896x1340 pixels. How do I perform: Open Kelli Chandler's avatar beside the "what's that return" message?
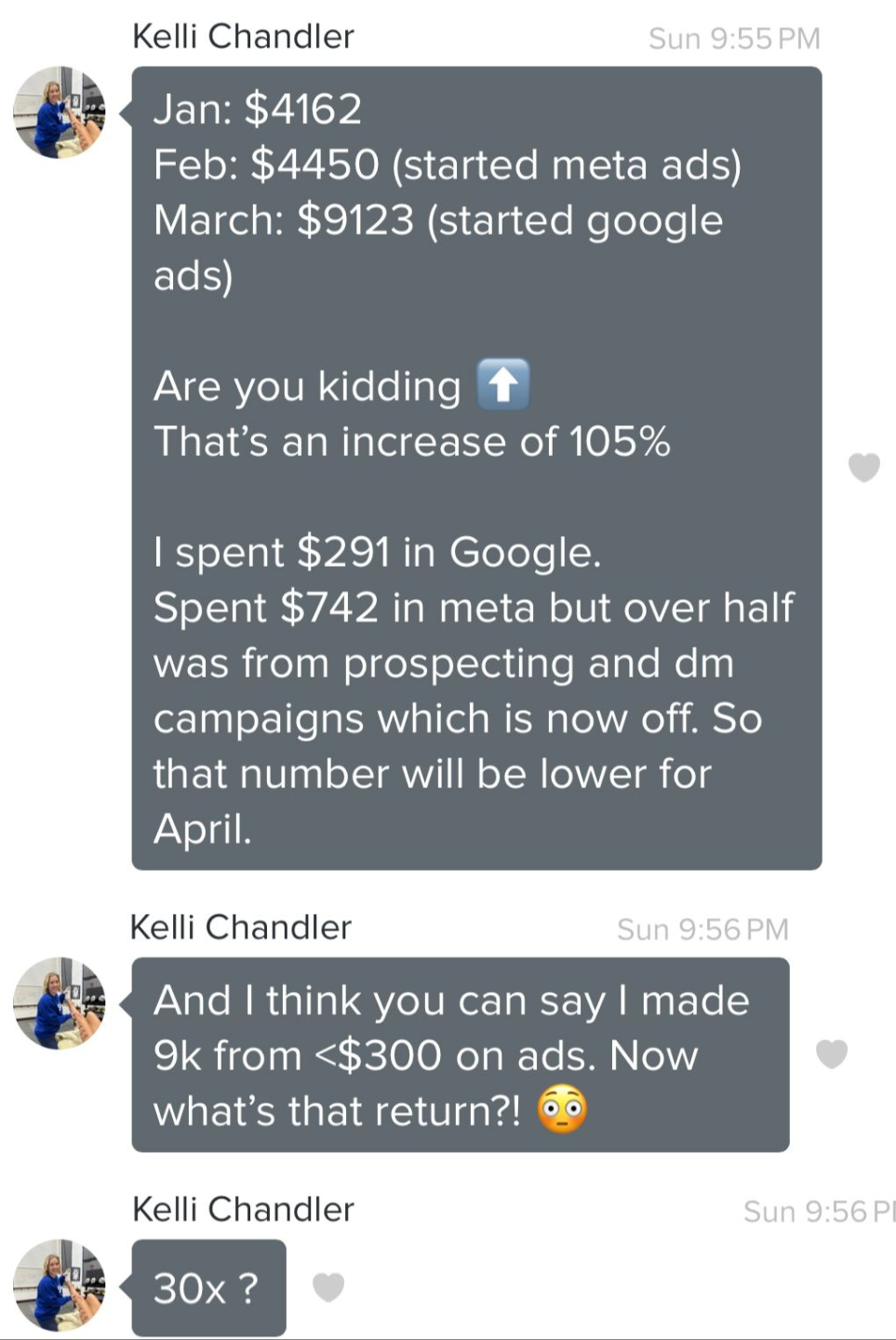click(x=59, y=1003)
